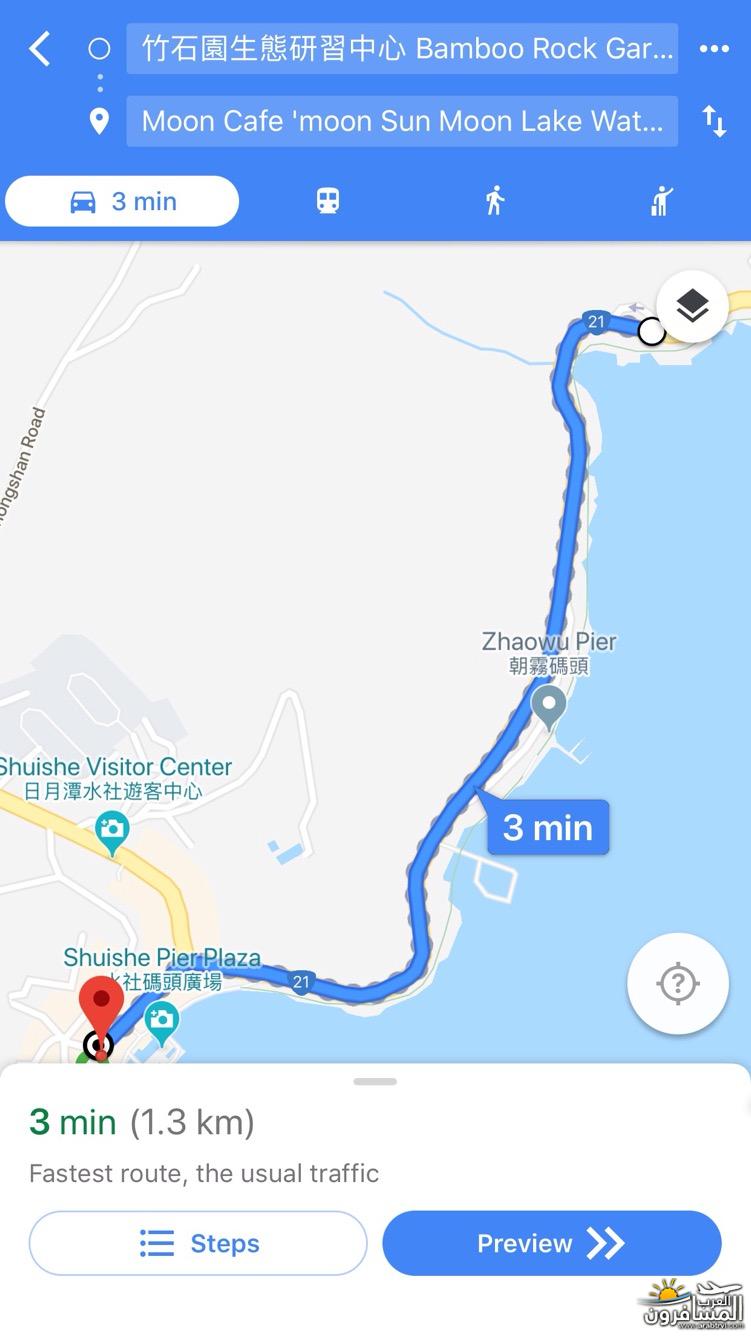751x1336 pixels.
Task: Select the driving 3 min tab
Action: tap(122, 201)
